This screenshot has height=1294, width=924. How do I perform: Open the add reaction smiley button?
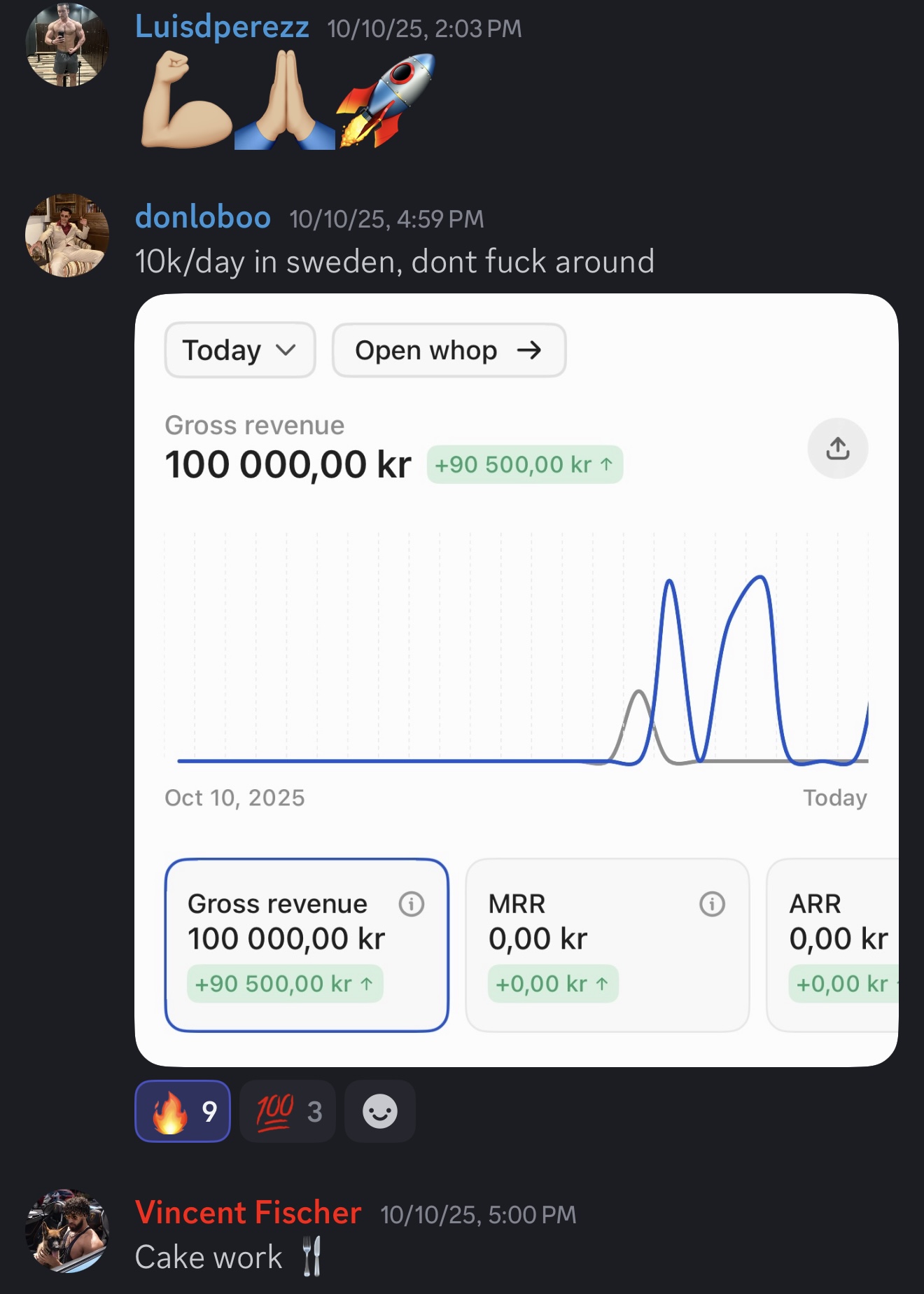pos(380,1111)
